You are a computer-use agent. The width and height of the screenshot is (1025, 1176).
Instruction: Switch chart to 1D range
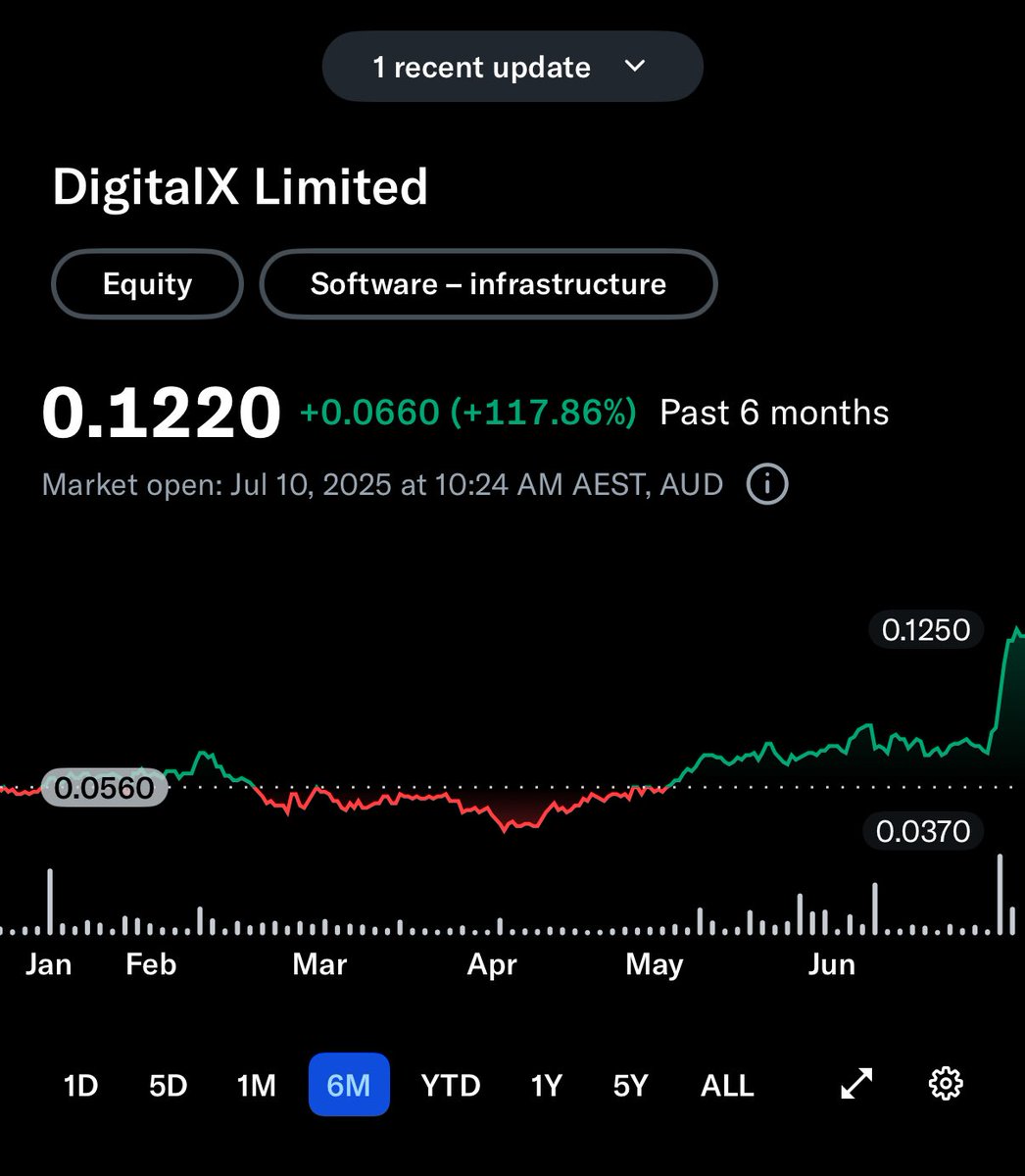point(80,1085)
